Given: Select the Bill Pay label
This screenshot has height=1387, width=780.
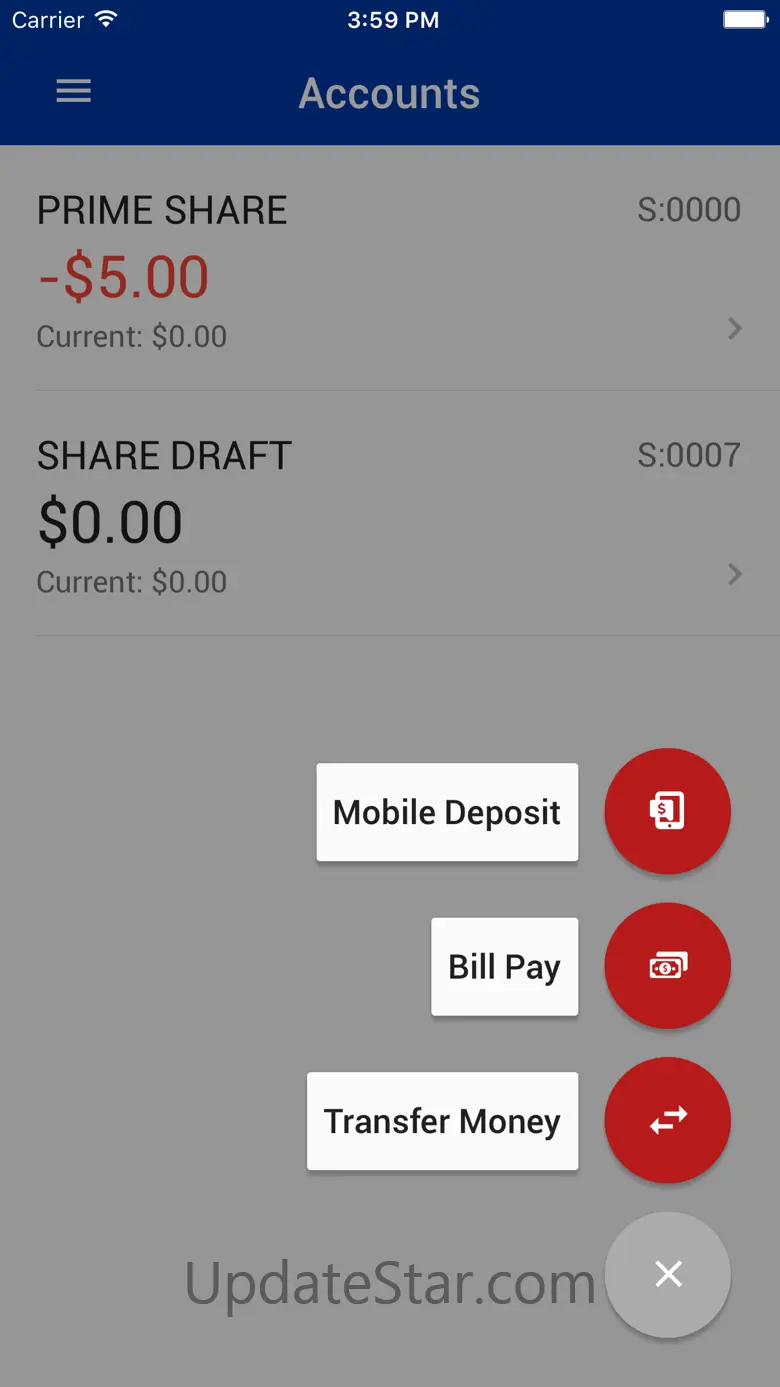Looking at the screenshot, I should [x=504, y=967].
